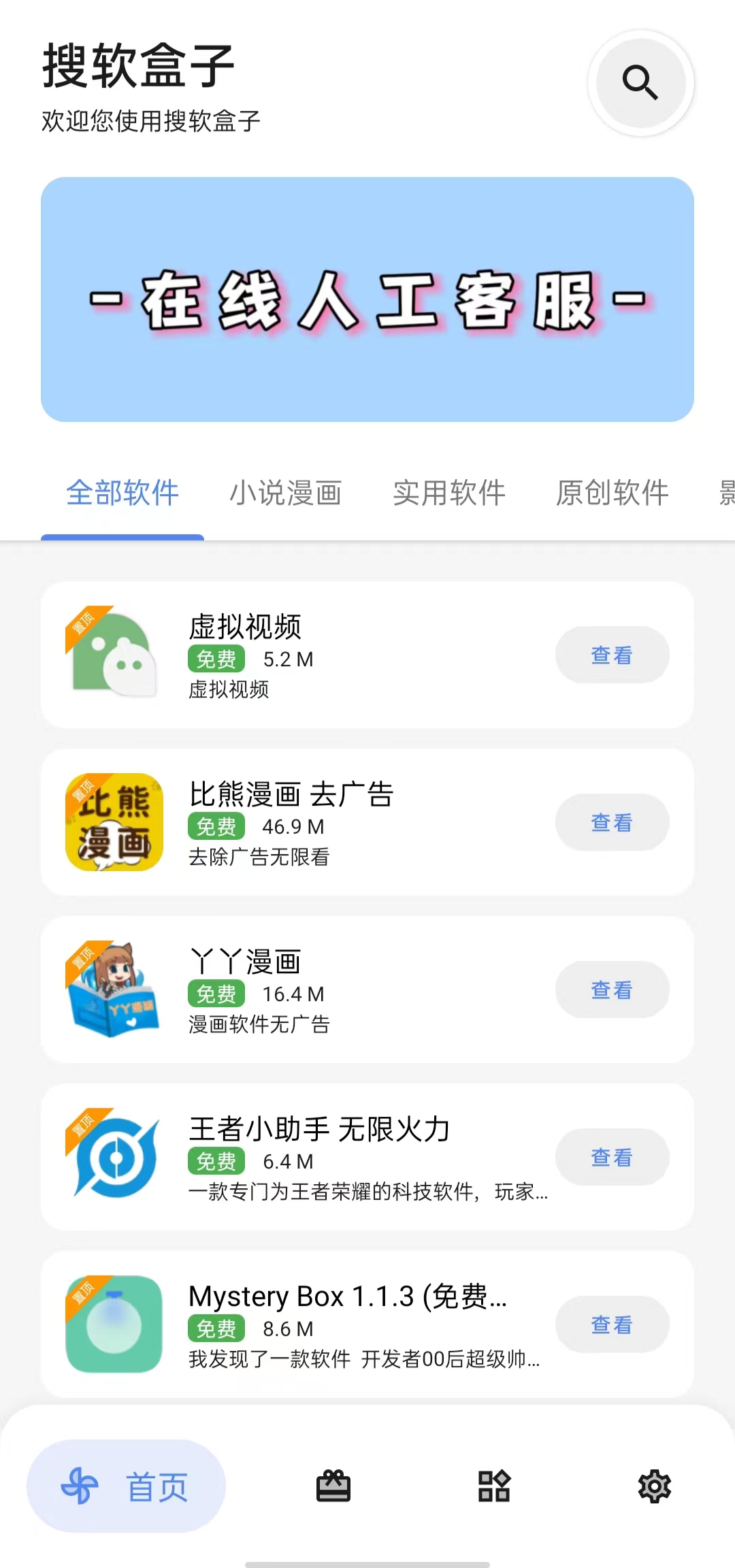Screen dimensions: 735x1568
Task: Tap 查看 for Mystery Box 1.1.3
Action: tap(612, 1324)
